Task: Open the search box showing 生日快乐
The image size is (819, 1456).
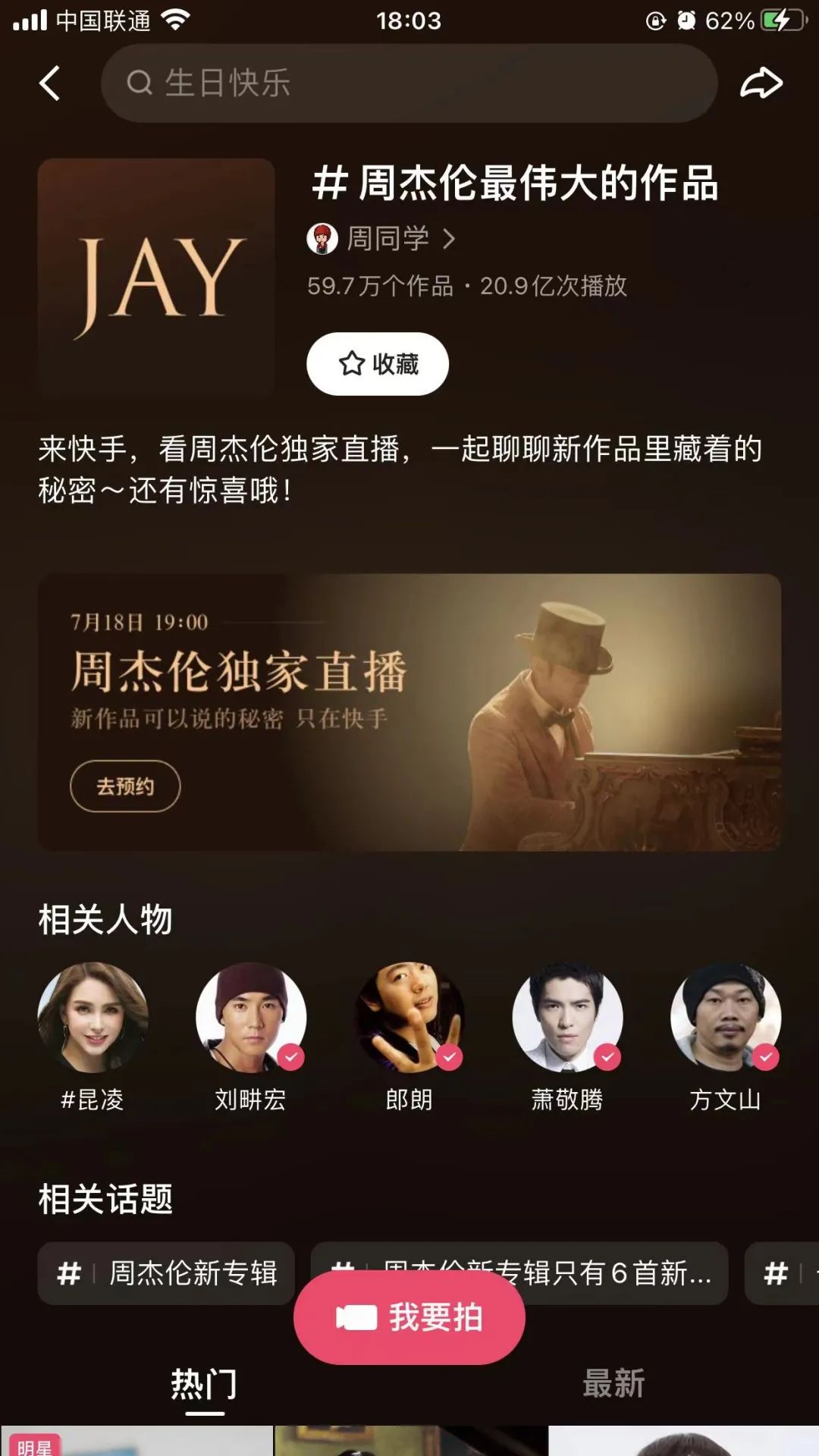Action: (x=409, y=83)
